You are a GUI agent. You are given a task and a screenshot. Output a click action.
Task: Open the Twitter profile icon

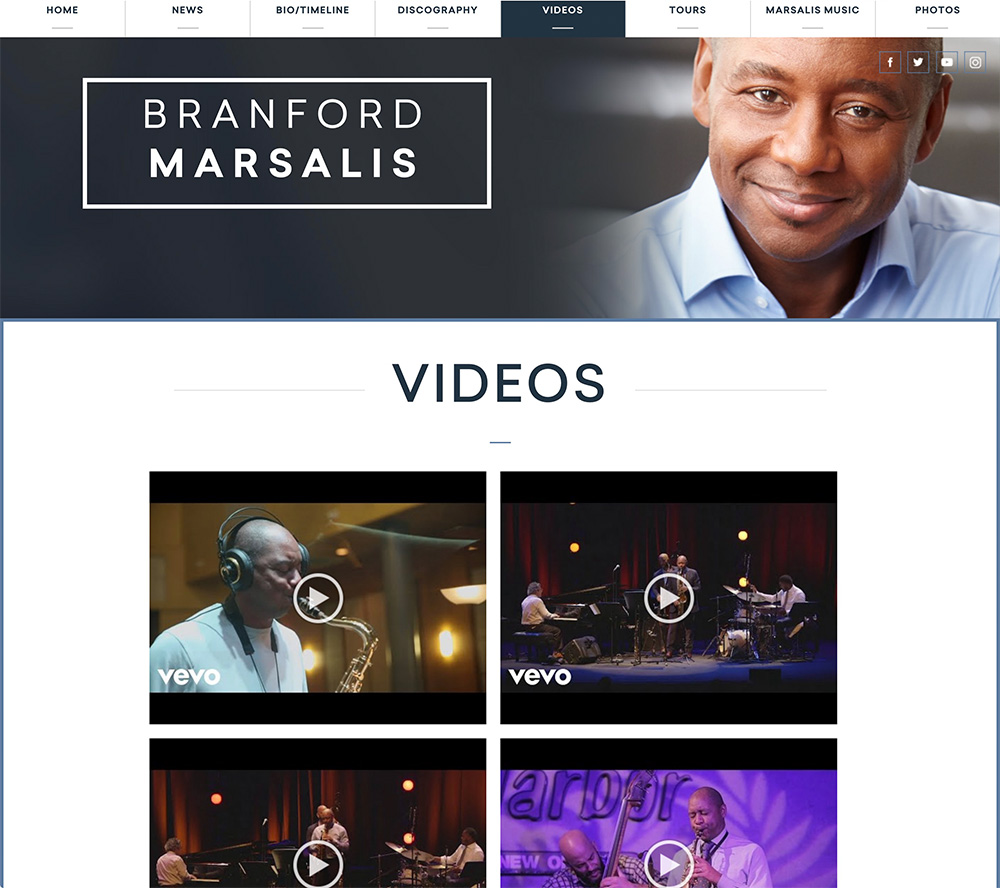pyautogui.click(x=918, y=62)
